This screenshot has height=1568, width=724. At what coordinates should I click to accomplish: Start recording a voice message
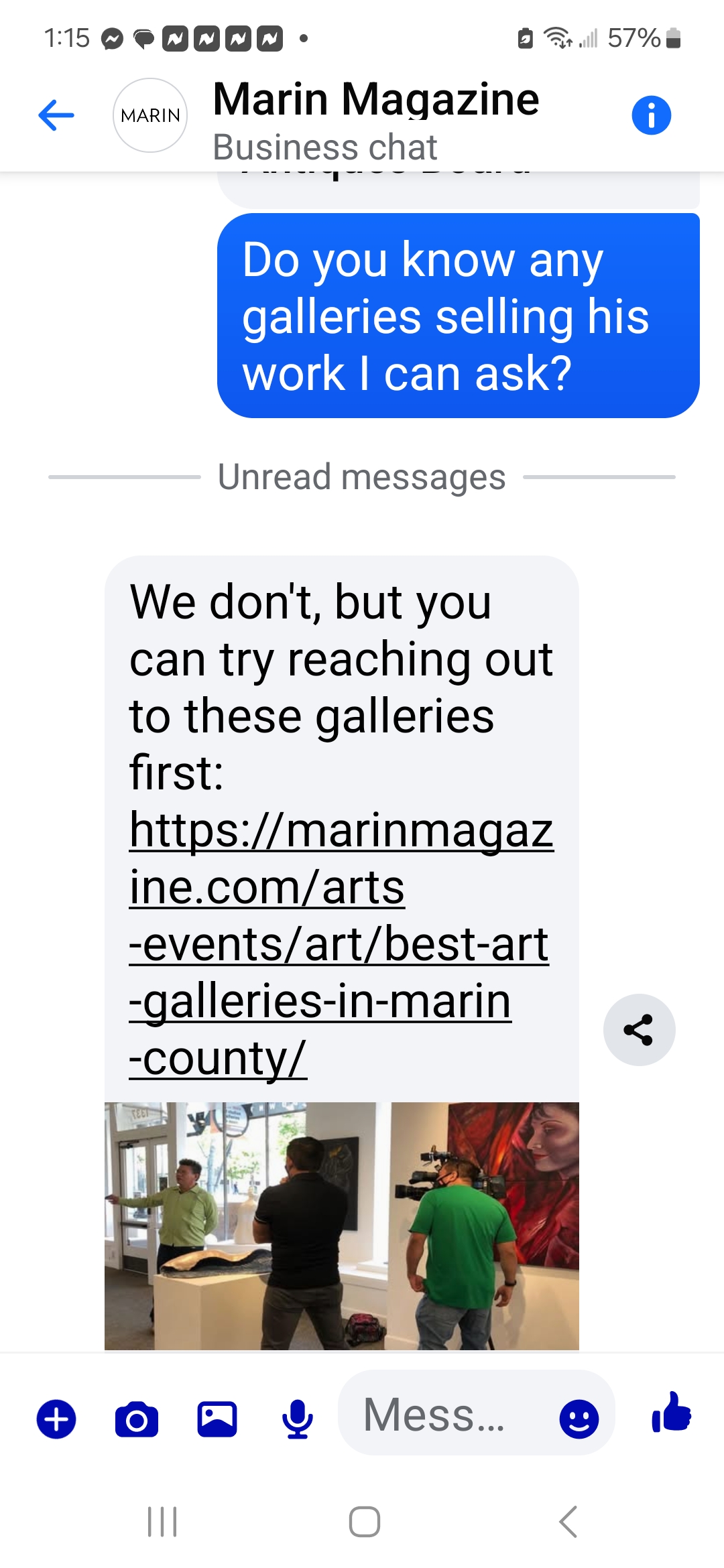pyautogui.click(x=297, y=1419)
